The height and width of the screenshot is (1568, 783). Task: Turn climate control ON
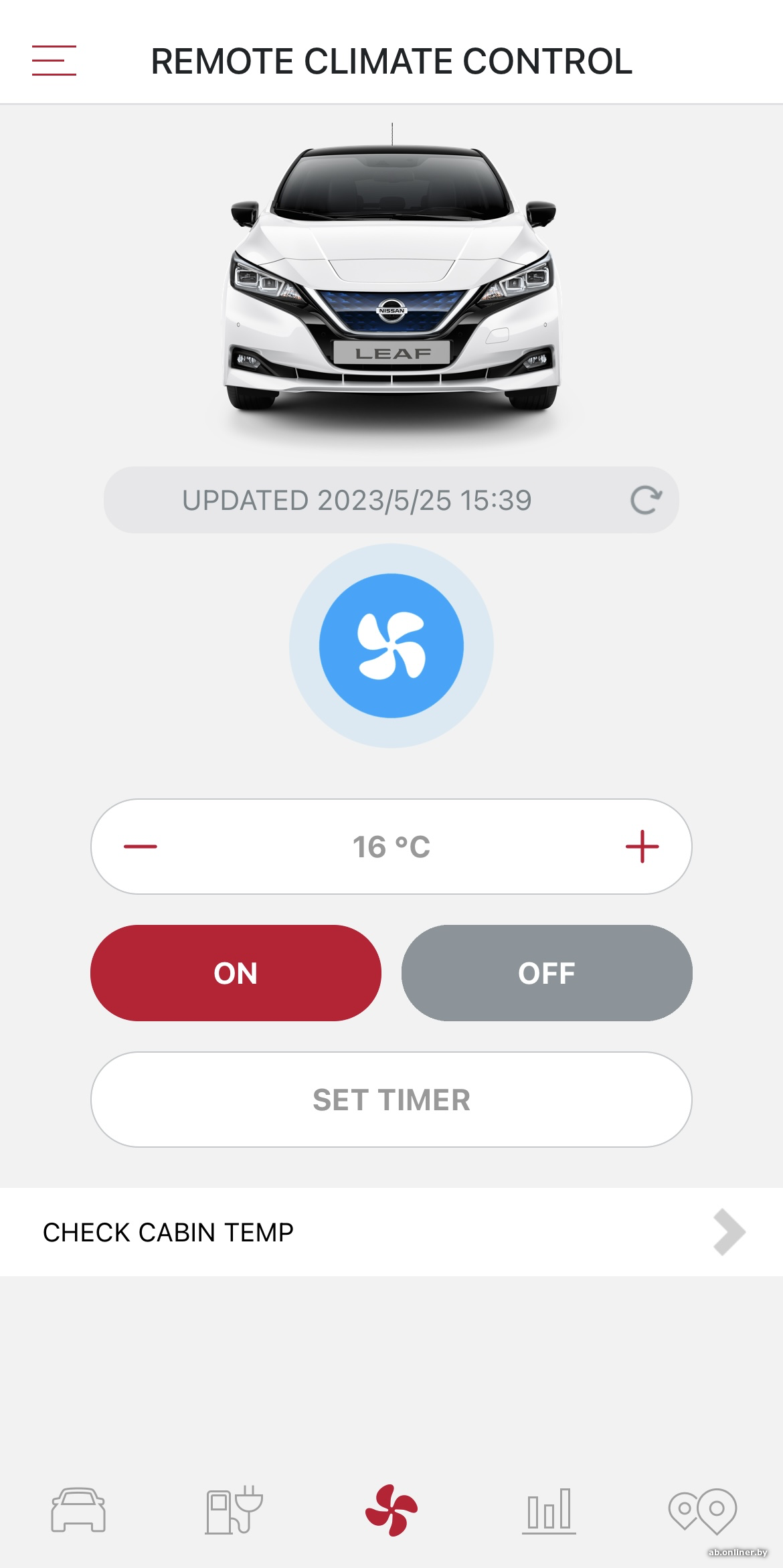(236, 973)
